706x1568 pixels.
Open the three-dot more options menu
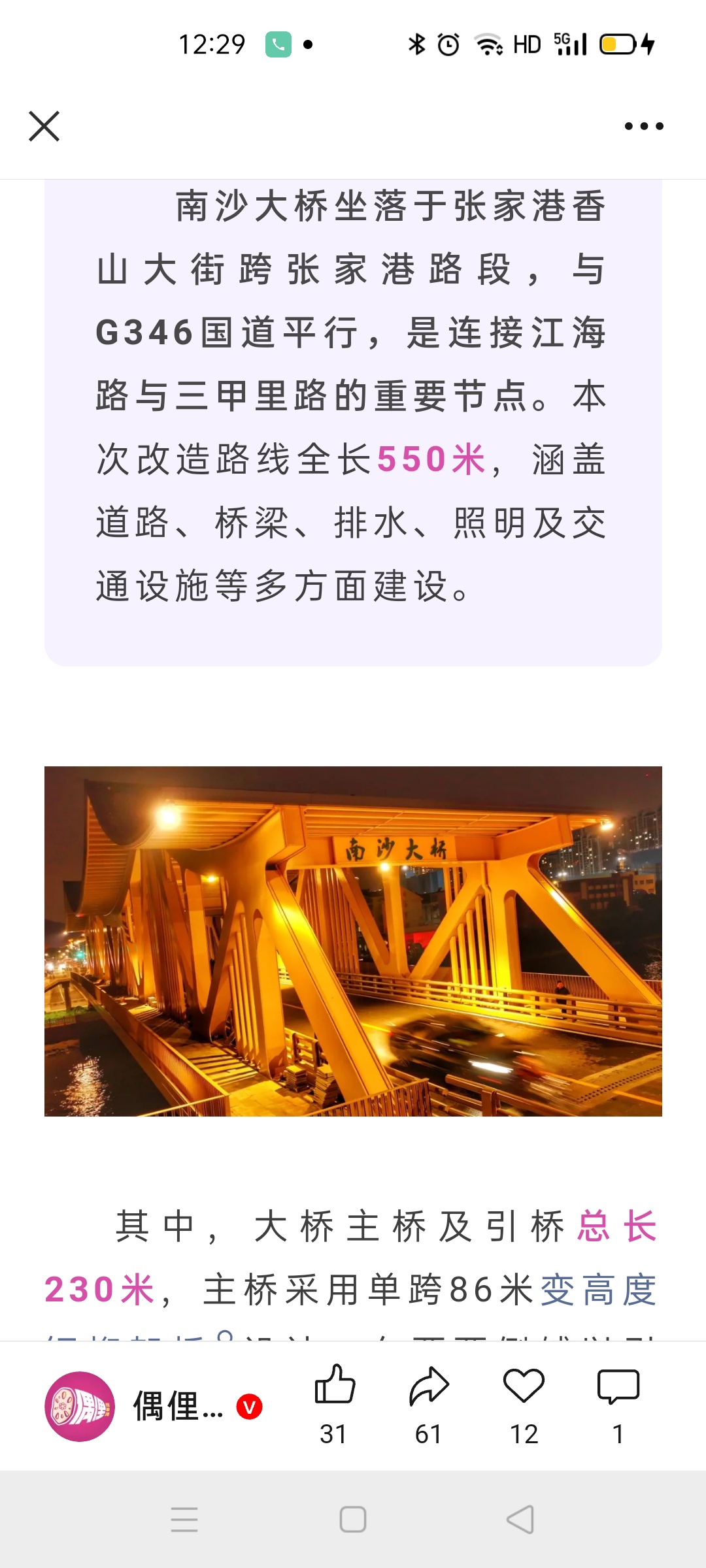coord(643,126)
